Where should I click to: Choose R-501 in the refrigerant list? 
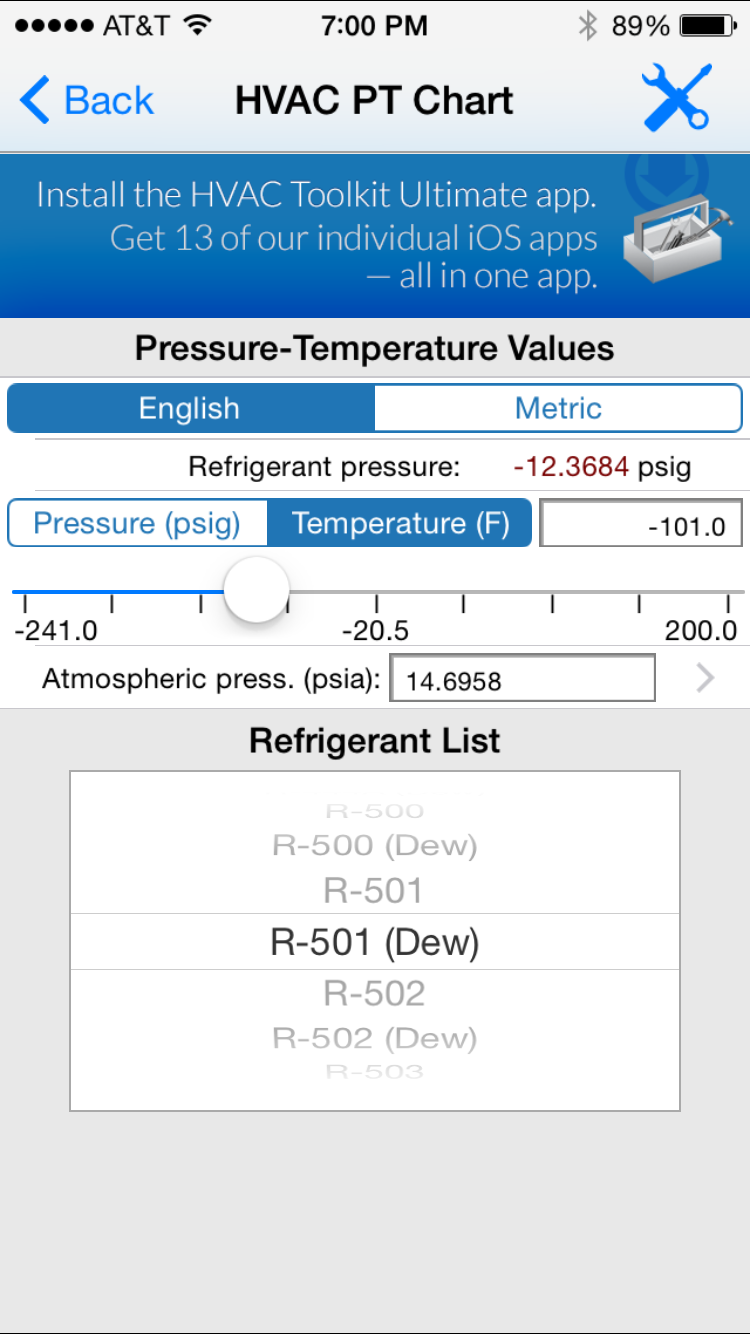[374, 891]
